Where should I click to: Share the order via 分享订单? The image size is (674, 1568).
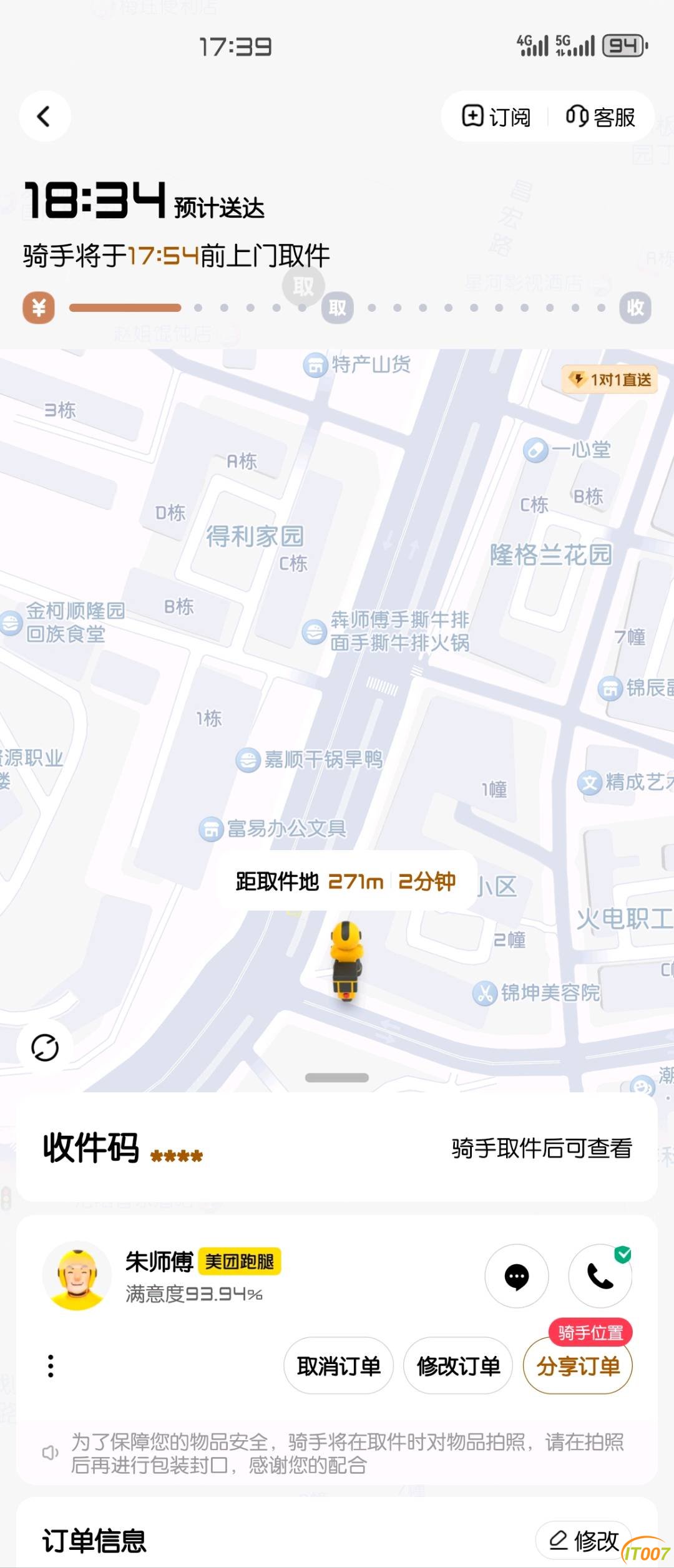[x=578, y=1366]
